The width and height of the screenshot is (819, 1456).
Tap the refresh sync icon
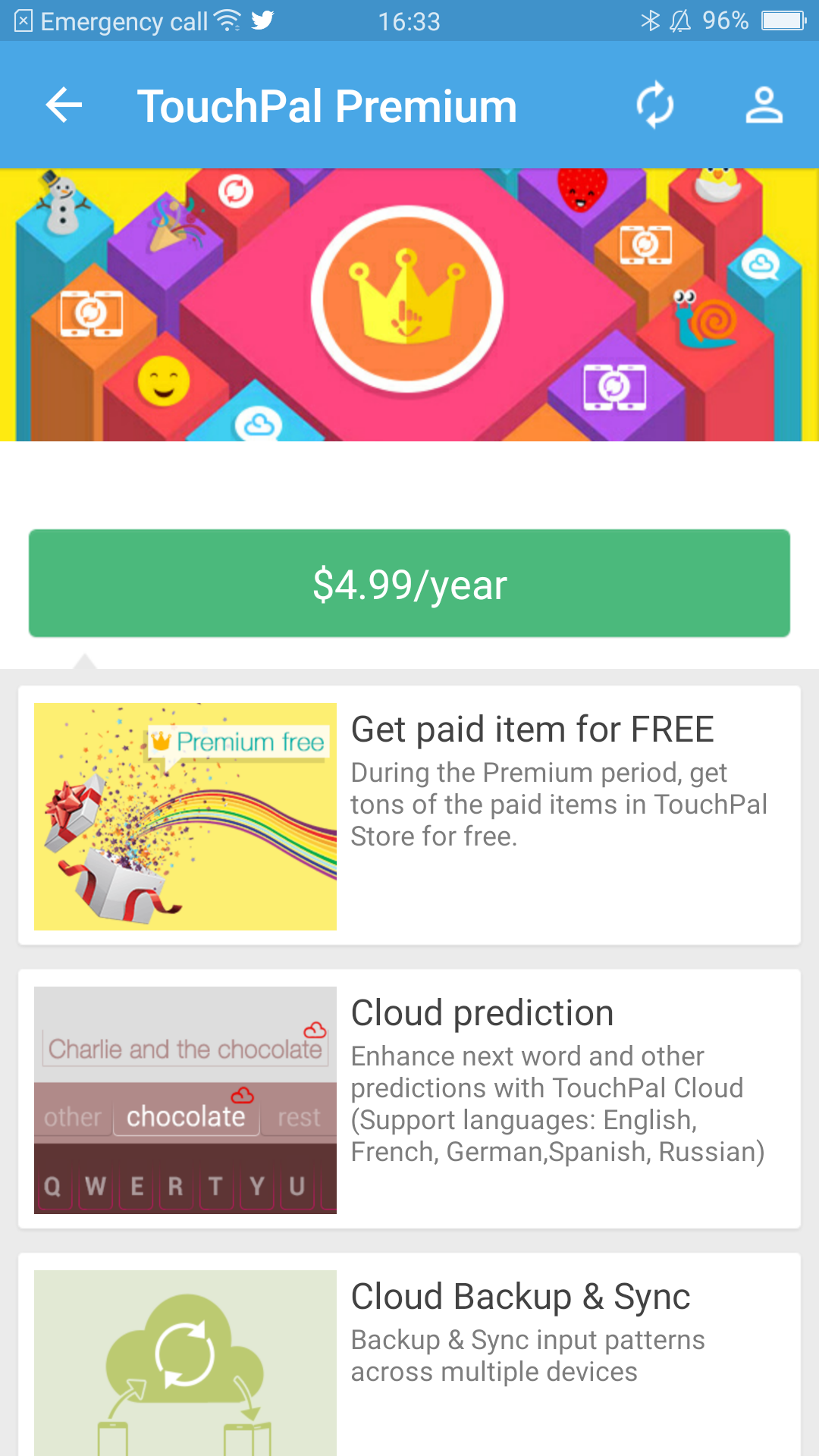click(x=655, y=105)
